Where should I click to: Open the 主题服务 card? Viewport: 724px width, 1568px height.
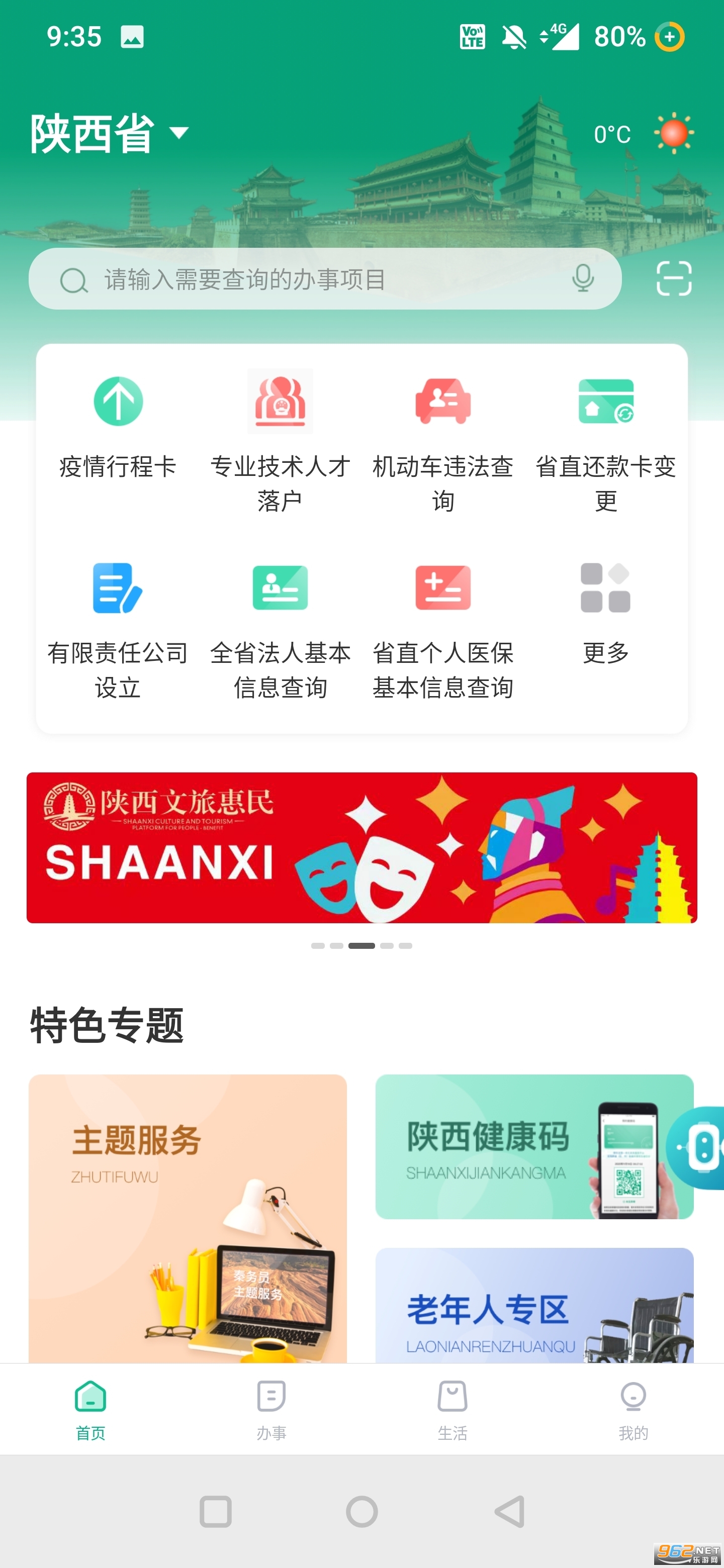pos(188,1217)
